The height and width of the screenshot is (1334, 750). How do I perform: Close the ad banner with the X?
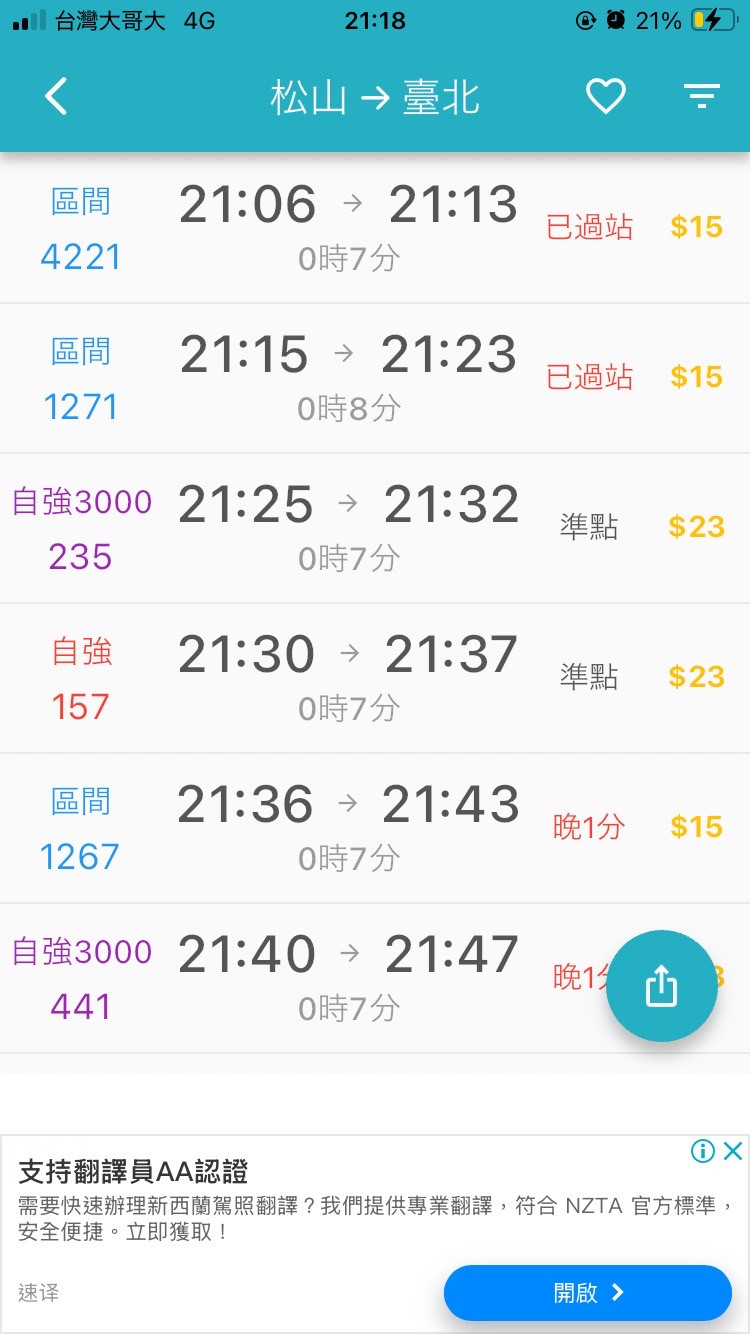click(x=732, y=1150)
